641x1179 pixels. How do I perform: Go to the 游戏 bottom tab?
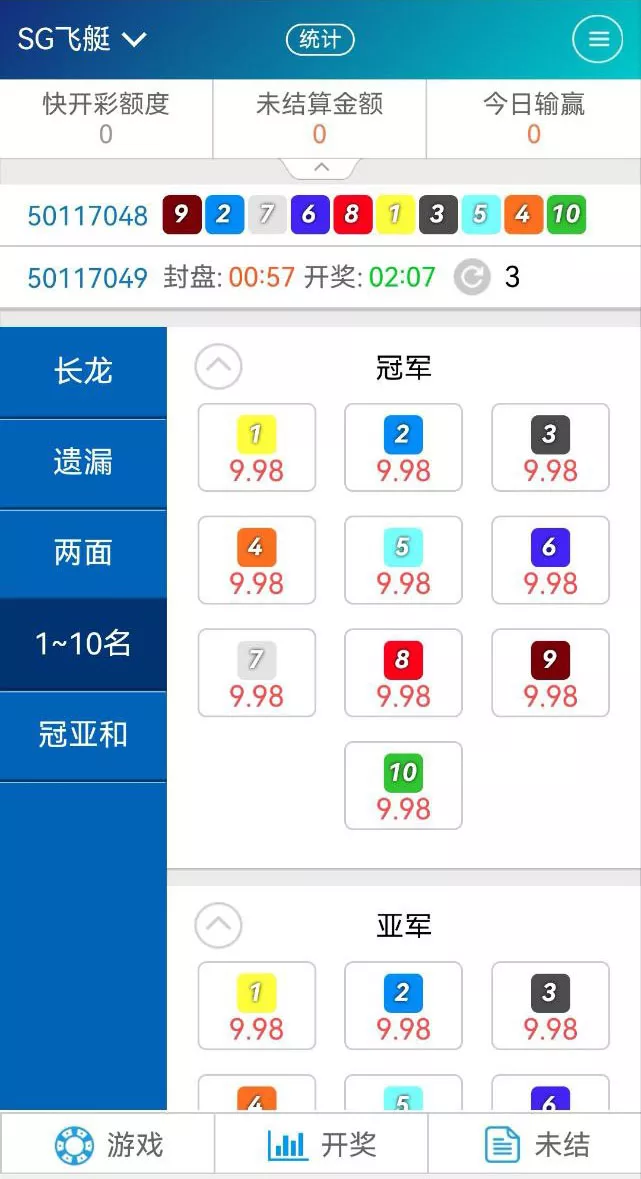click(108, 1145)
